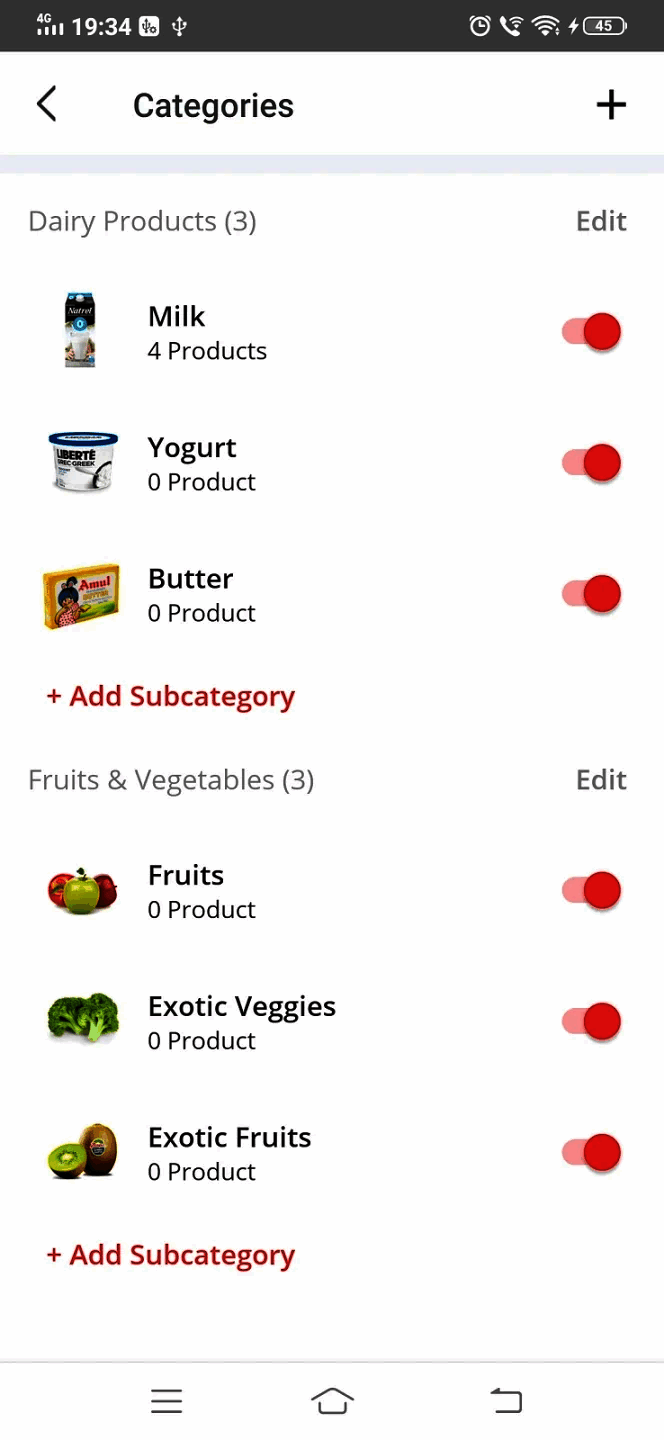This screenshot has width=664, height=1440.
Task: Toggle the Butter subcategory off
Action: [x=592, y=594]
